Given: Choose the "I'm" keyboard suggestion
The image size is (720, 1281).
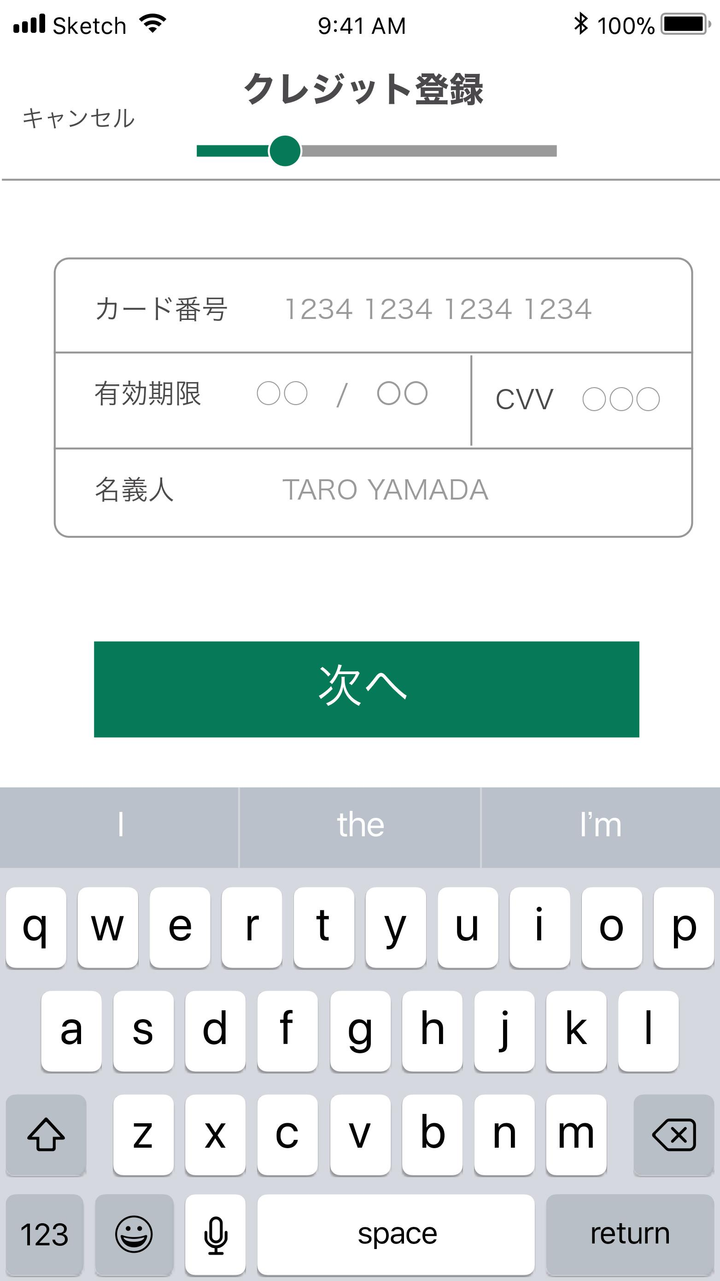Looking at the screenshot, I should coord(600,825).
